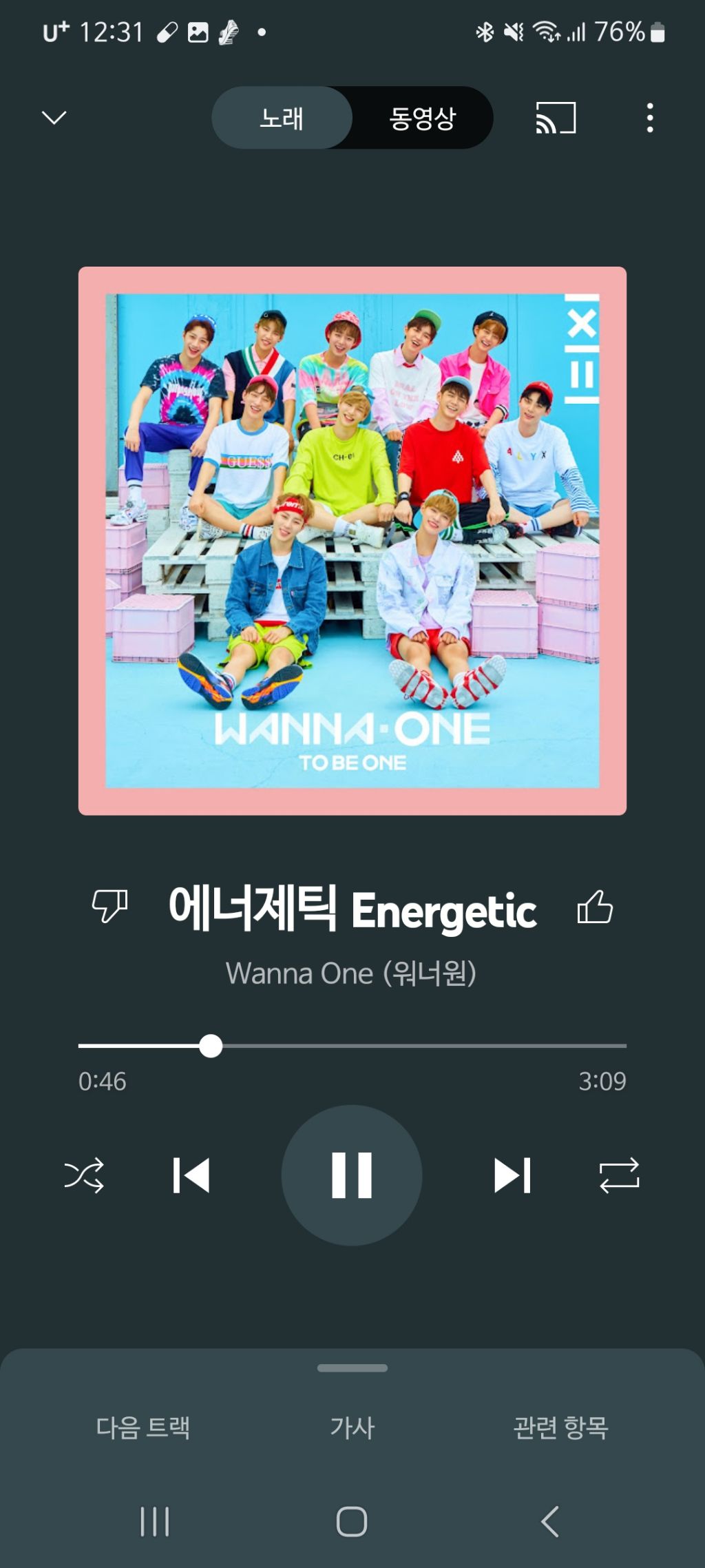Toggle repeat mode
705x1568 pixels.
(619, 1175)
